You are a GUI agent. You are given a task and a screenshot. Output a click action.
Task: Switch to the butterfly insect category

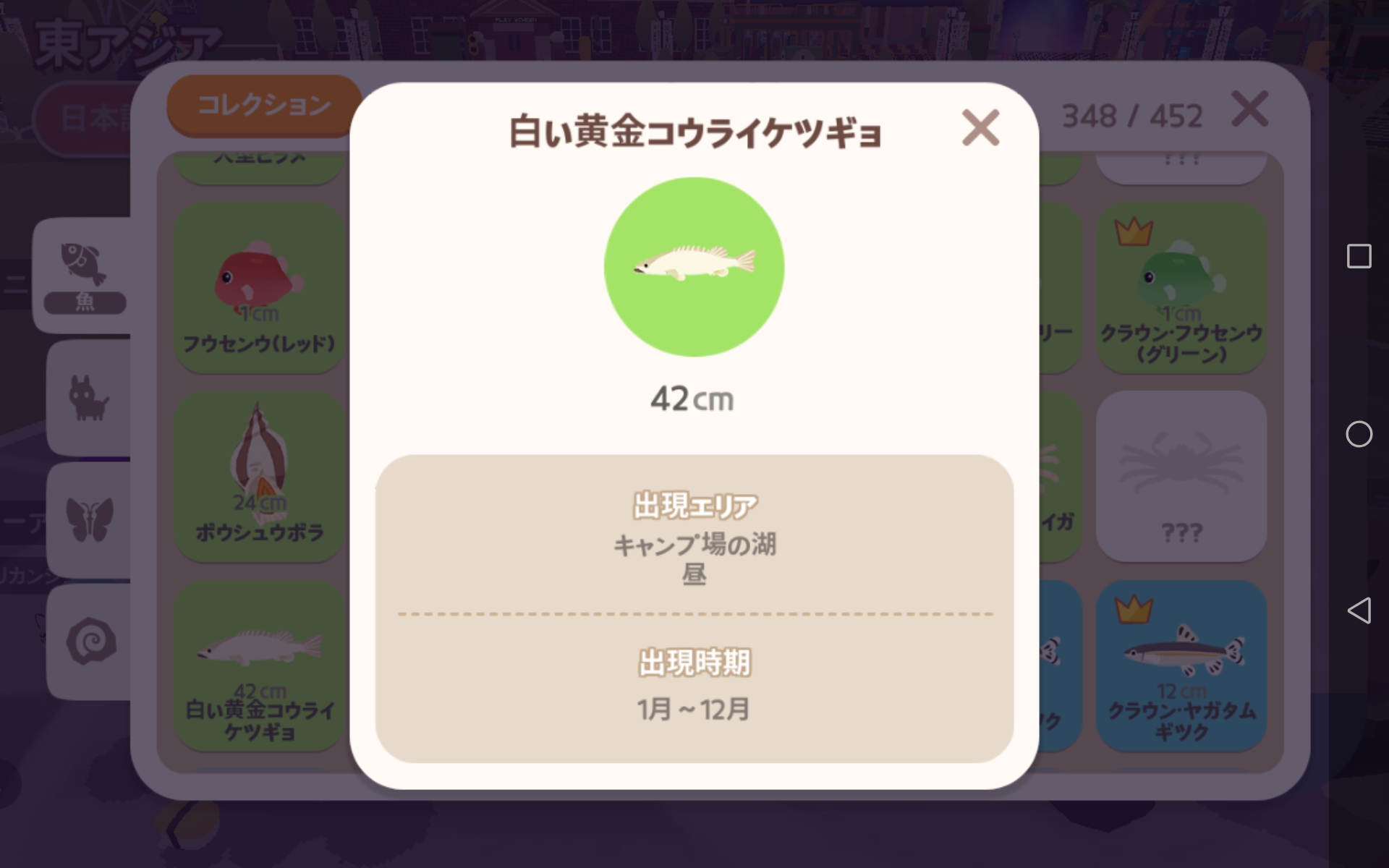[x=89, y=519]
